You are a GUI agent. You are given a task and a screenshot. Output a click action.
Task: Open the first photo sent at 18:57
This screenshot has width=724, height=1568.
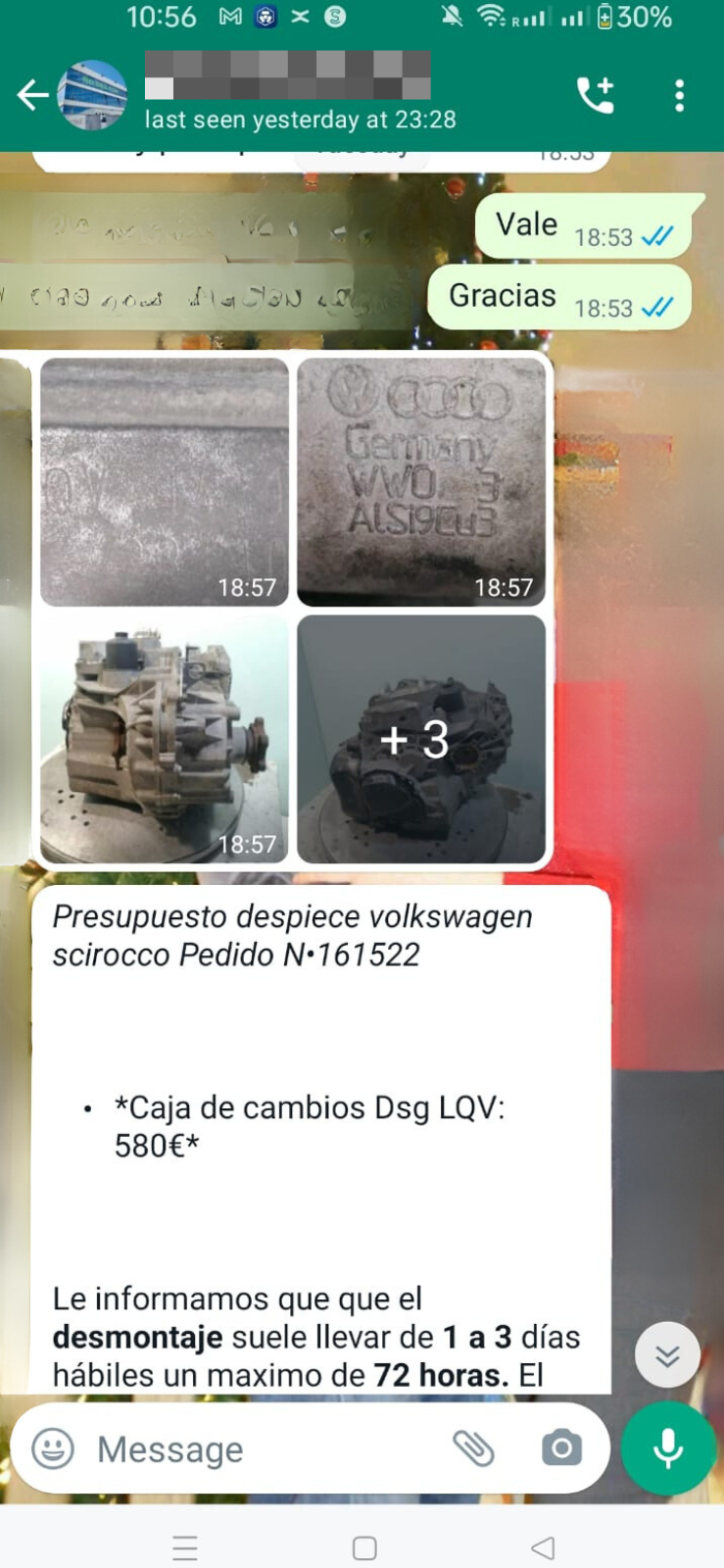(165, 482)
